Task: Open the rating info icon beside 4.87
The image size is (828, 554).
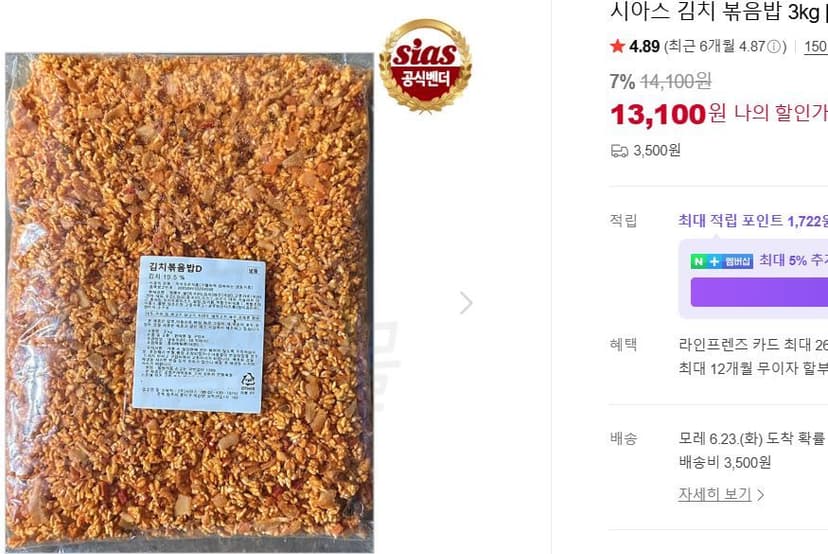Action: tap(774, 47)
